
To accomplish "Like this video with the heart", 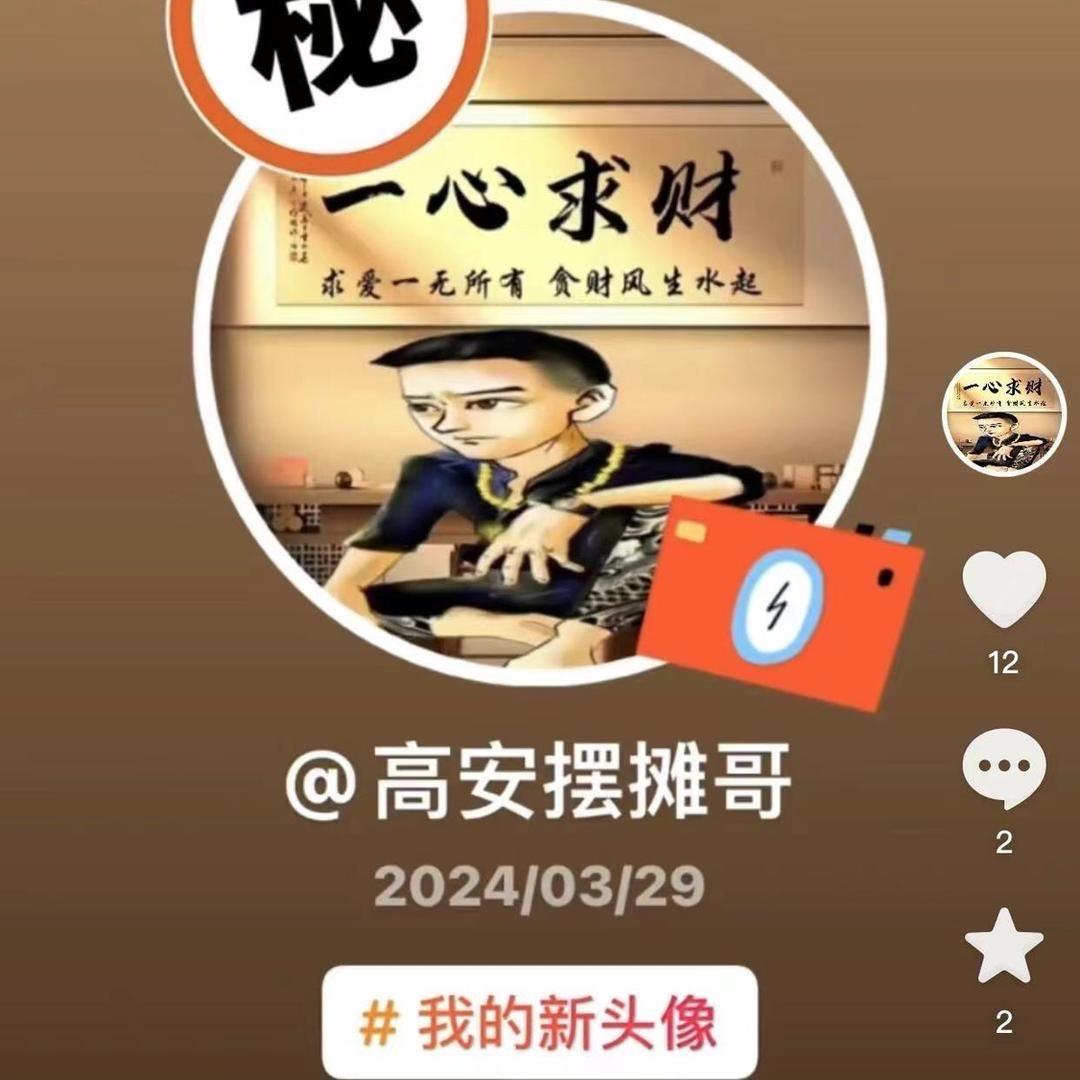I will coord(1004,589).
